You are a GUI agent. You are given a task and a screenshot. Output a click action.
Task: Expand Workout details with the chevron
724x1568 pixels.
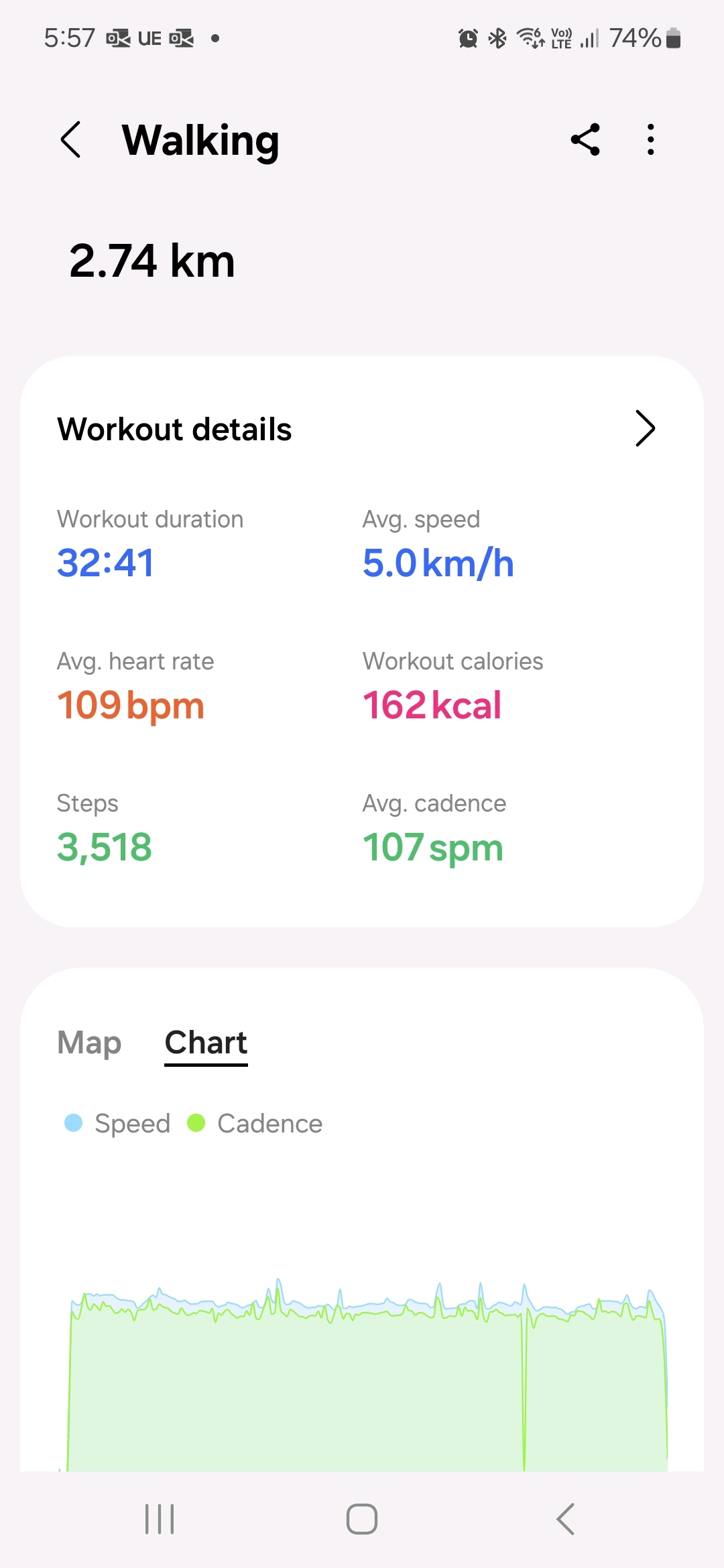coord(644,429)
